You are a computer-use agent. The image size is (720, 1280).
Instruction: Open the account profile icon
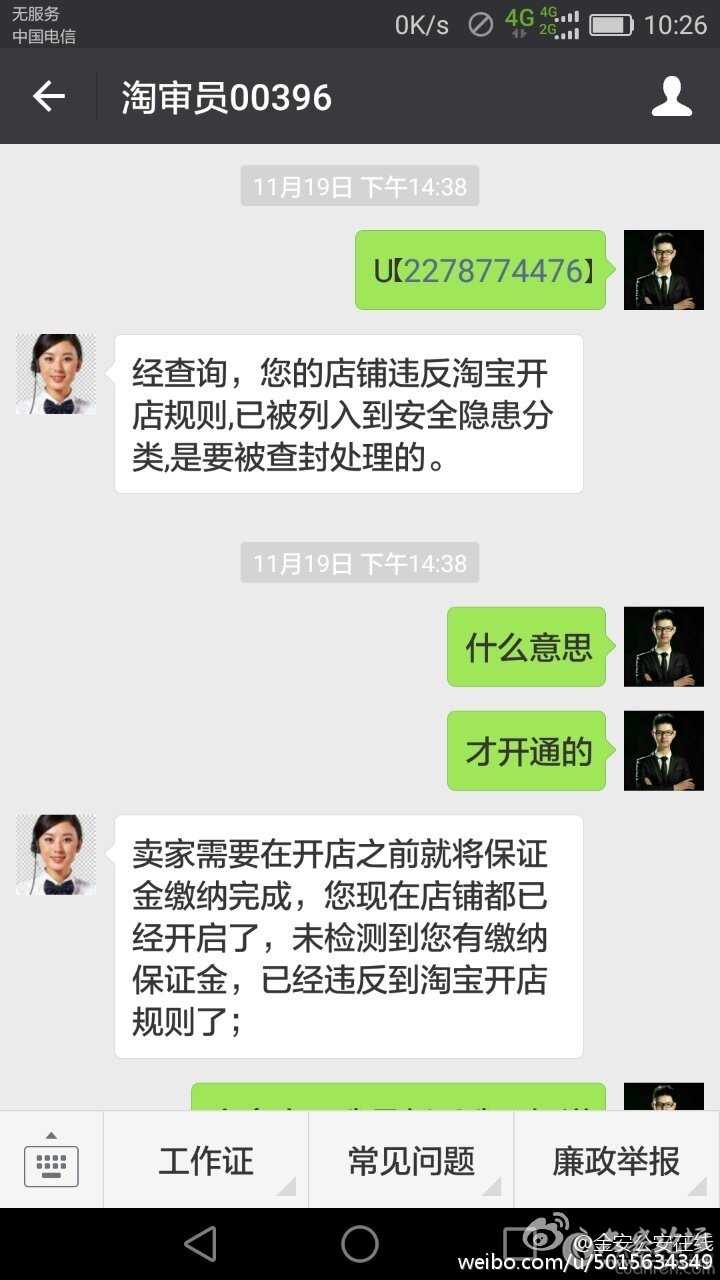pos(671,97)
